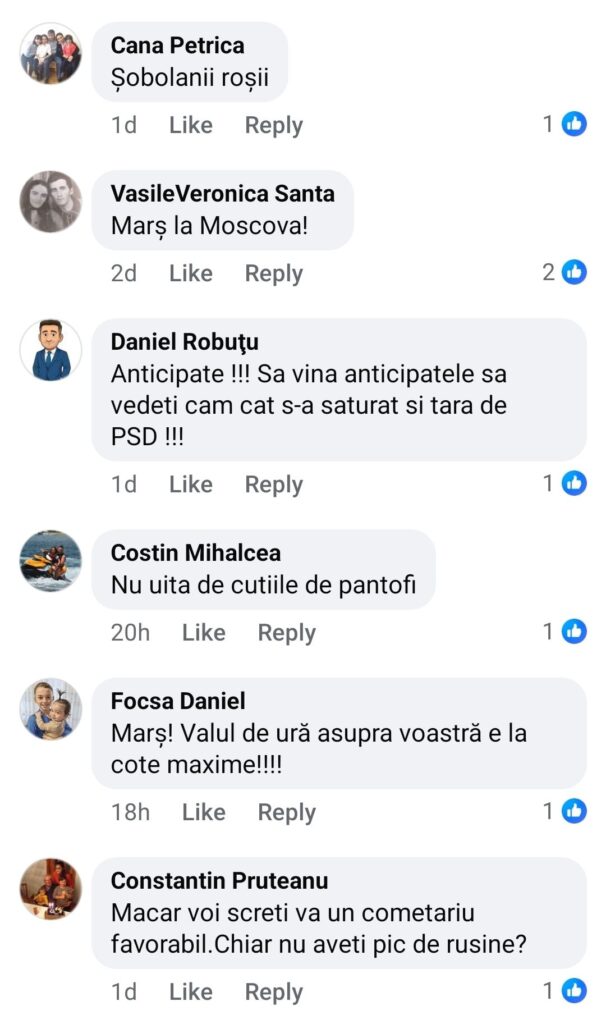Reply to Cana Petrica's comment

(273, 125)
